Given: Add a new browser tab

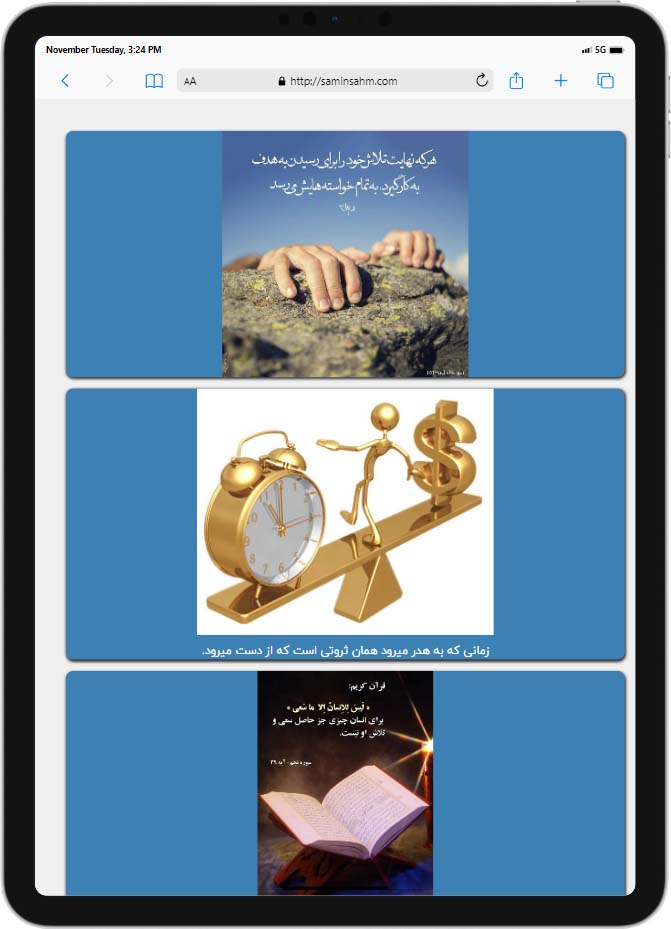Looking at the screenshot, I should pyautogui.click(x=561, y=81).
